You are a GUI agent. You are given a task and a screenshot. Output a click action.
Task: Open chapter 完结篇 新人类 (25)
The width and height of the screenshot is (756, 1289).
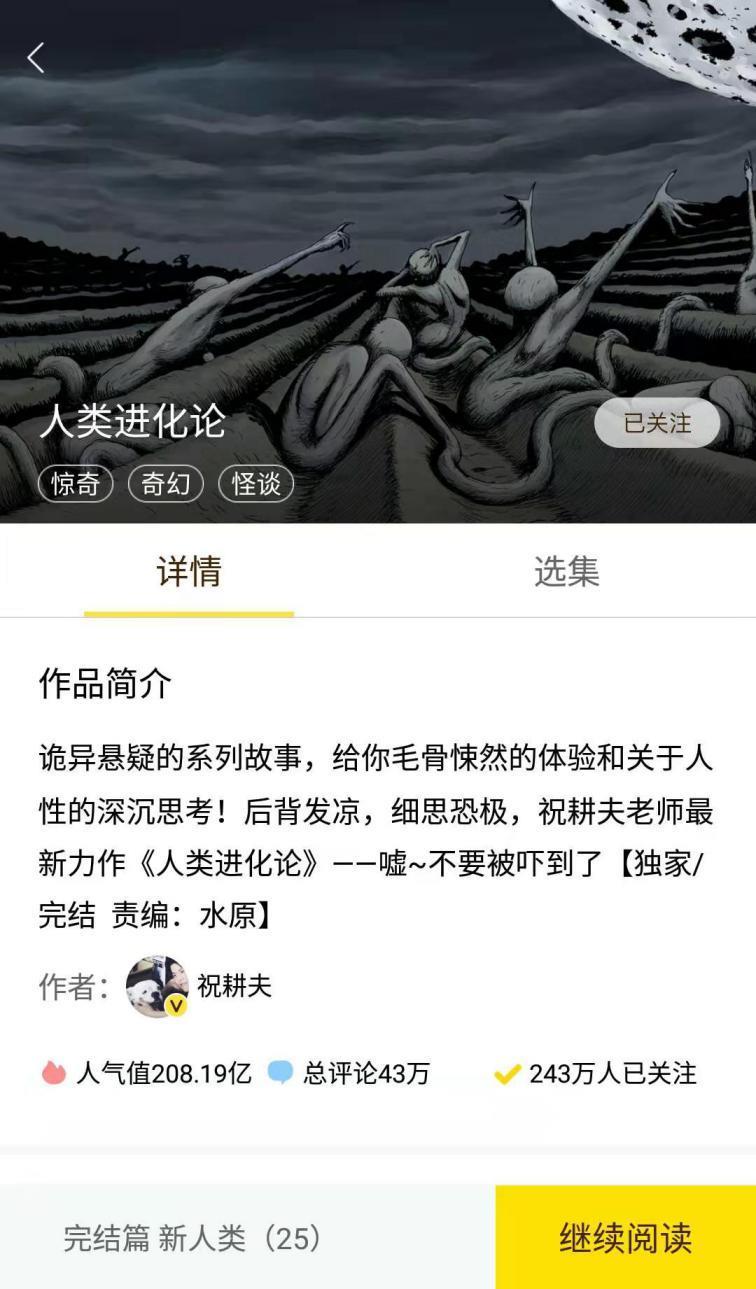click(193, 1238)
